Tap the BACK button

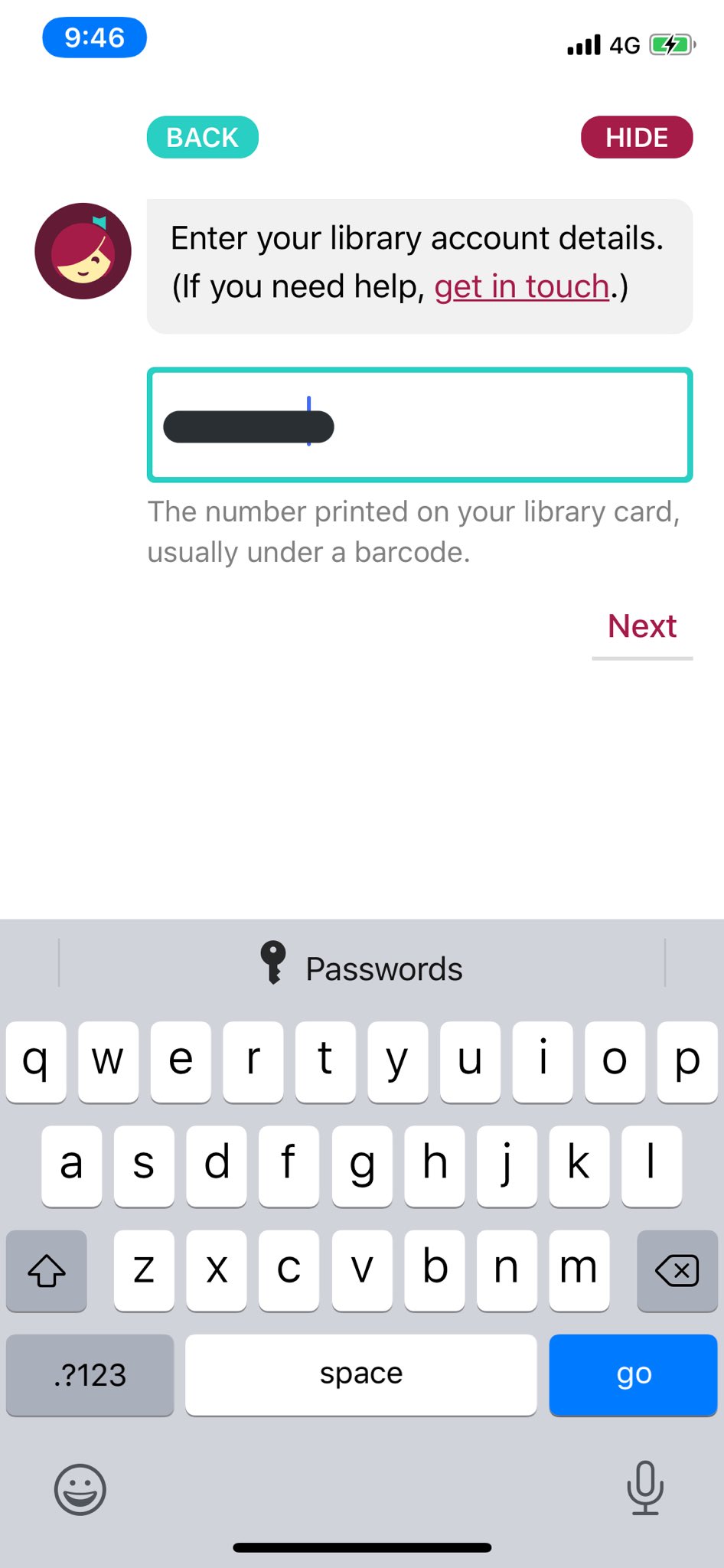(202, 137)
